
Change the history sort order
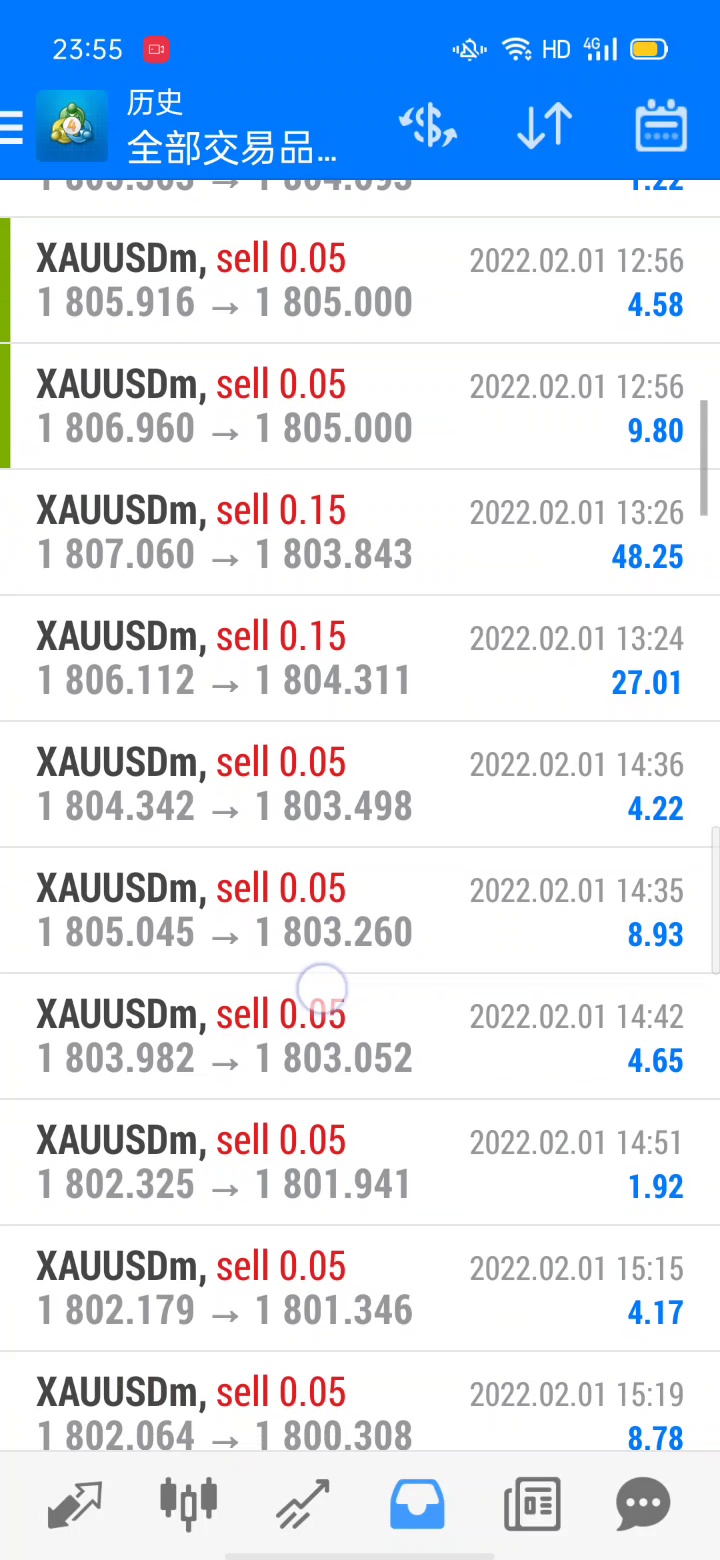544,128
